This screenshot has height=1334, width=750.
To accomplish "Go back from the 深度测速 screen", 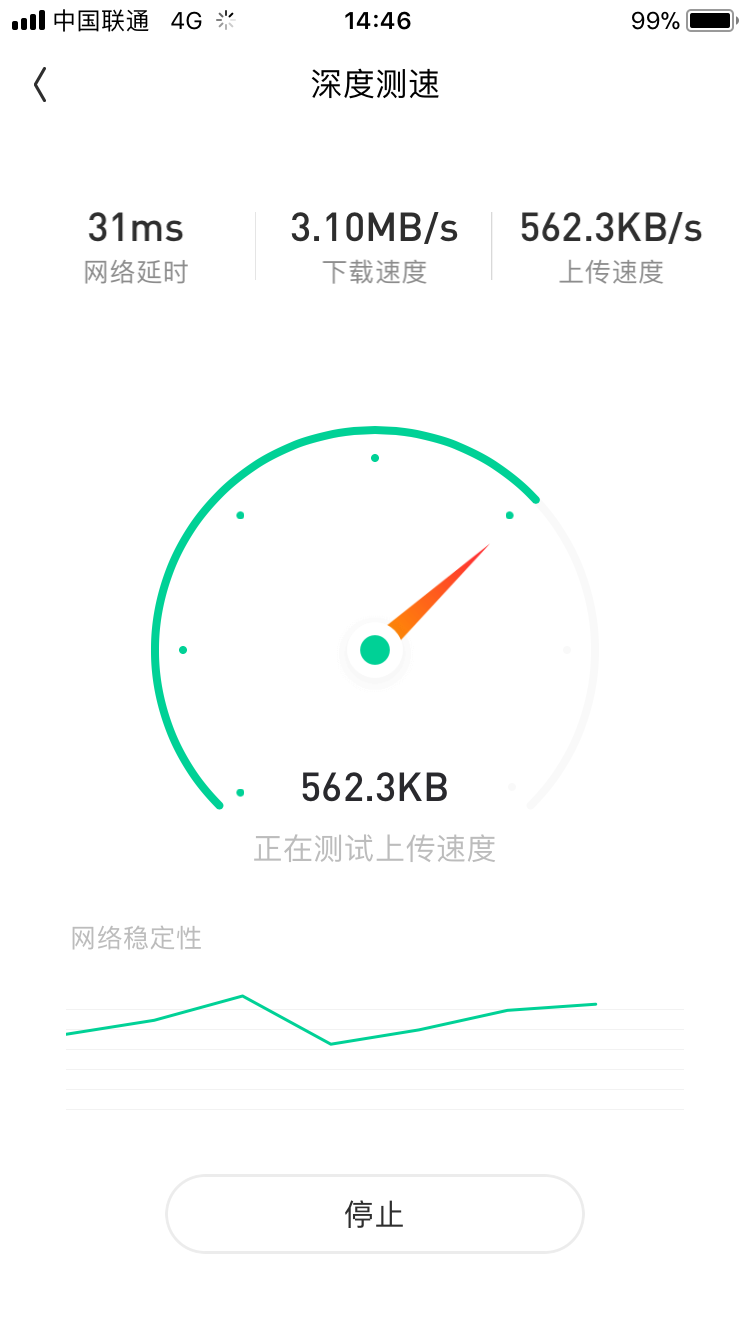I will (x=40, y=85).
